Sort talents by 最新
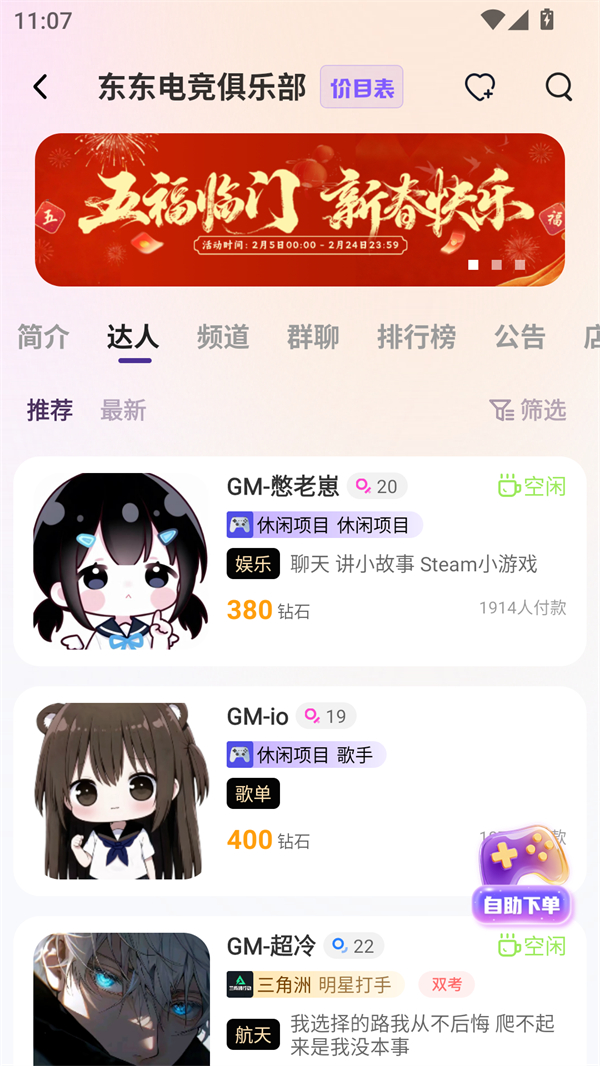Viewport: 600px width, 1066px height. click(123, 410)
